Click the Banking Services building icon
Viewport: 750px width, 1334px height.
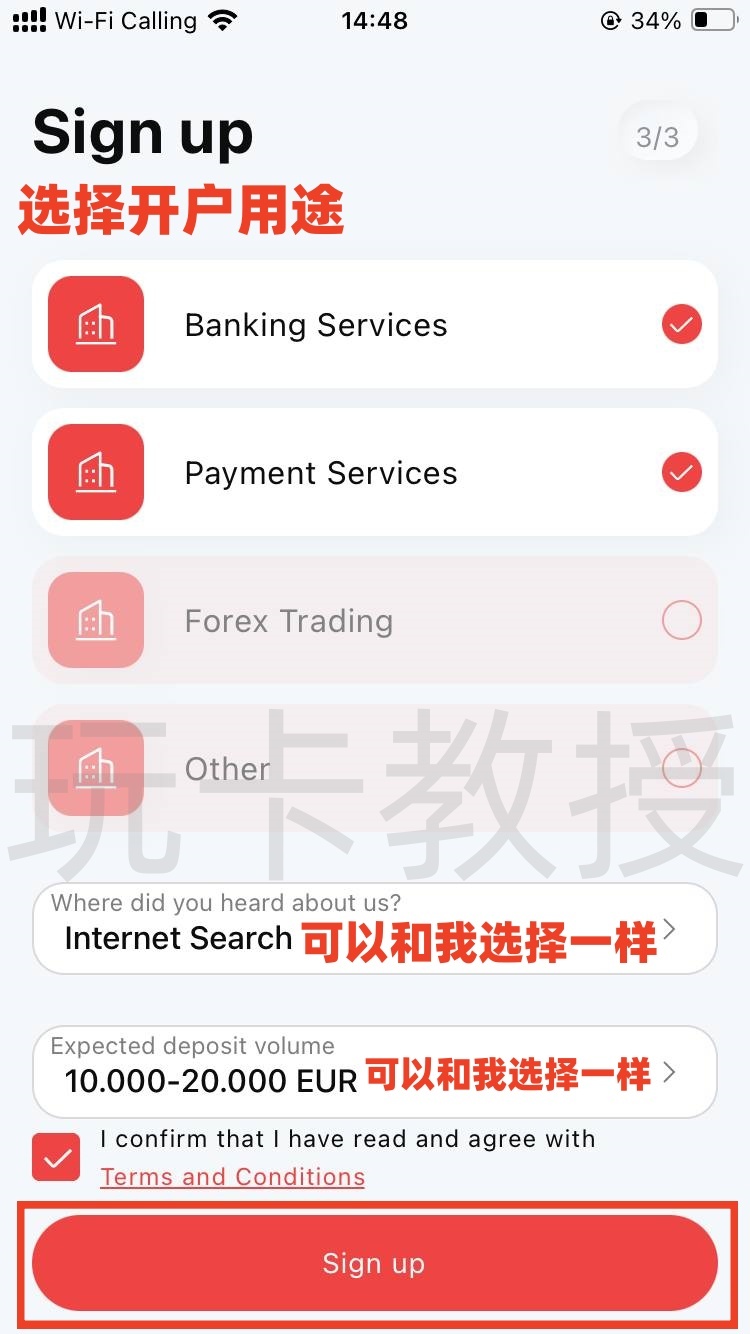95,324
